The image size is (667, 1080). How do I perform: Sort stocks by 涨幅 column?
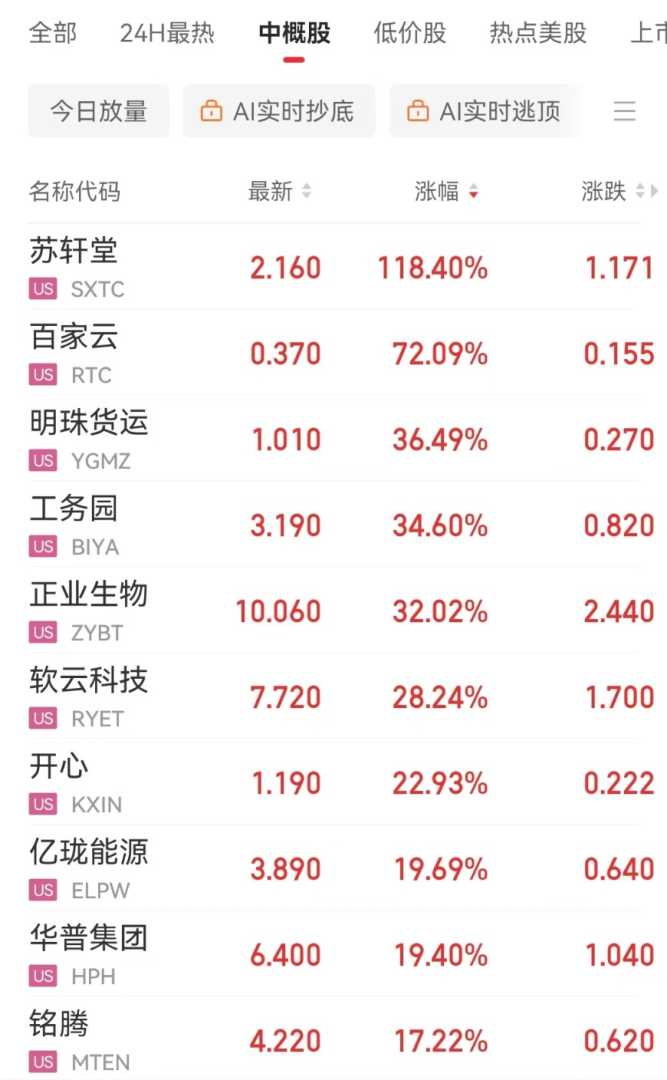[446, 191]
